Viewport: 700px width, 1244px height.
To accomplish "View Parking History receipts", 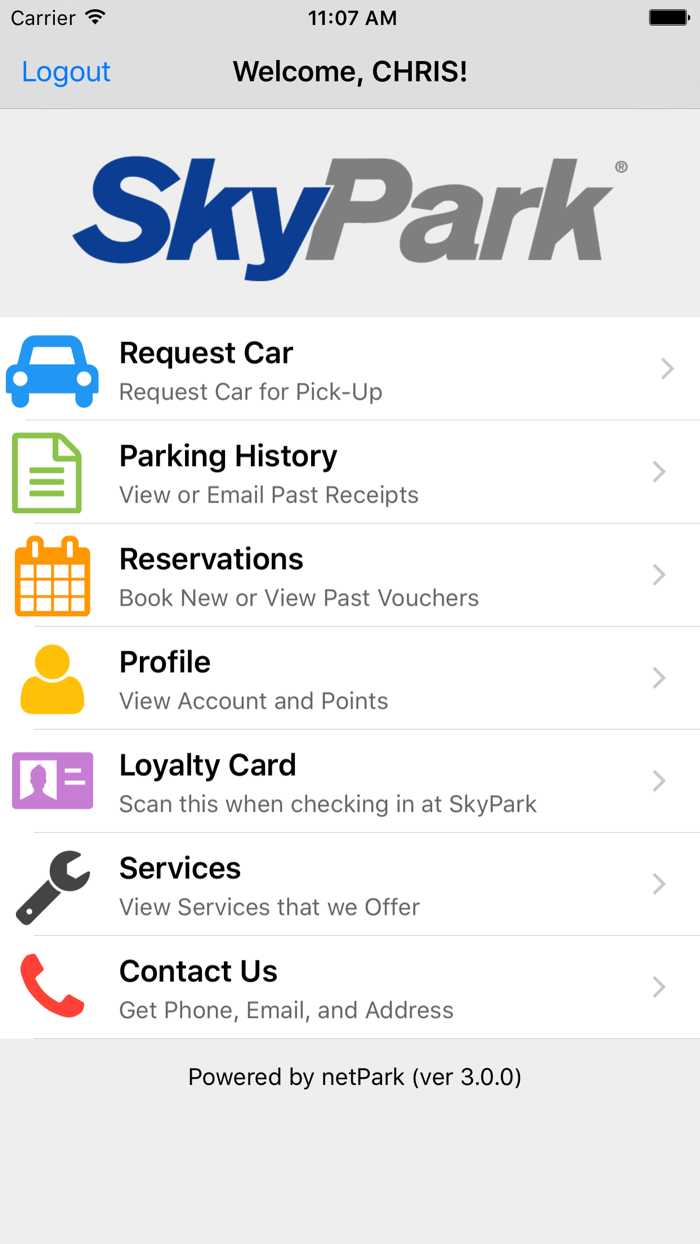I will (x=350, y=473).
